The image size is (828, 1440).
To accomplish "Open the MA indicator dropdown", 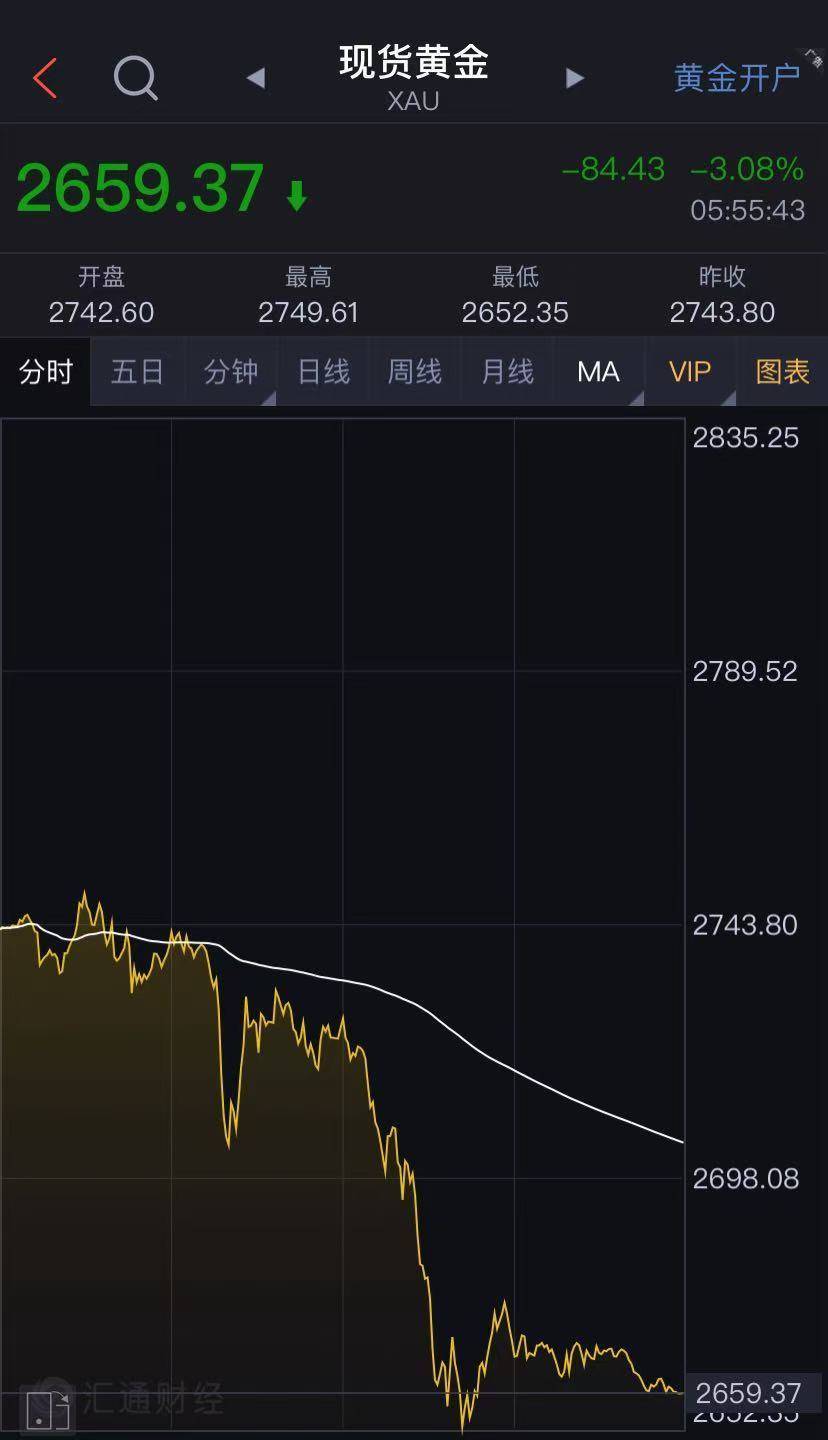I will pos(598,371).
